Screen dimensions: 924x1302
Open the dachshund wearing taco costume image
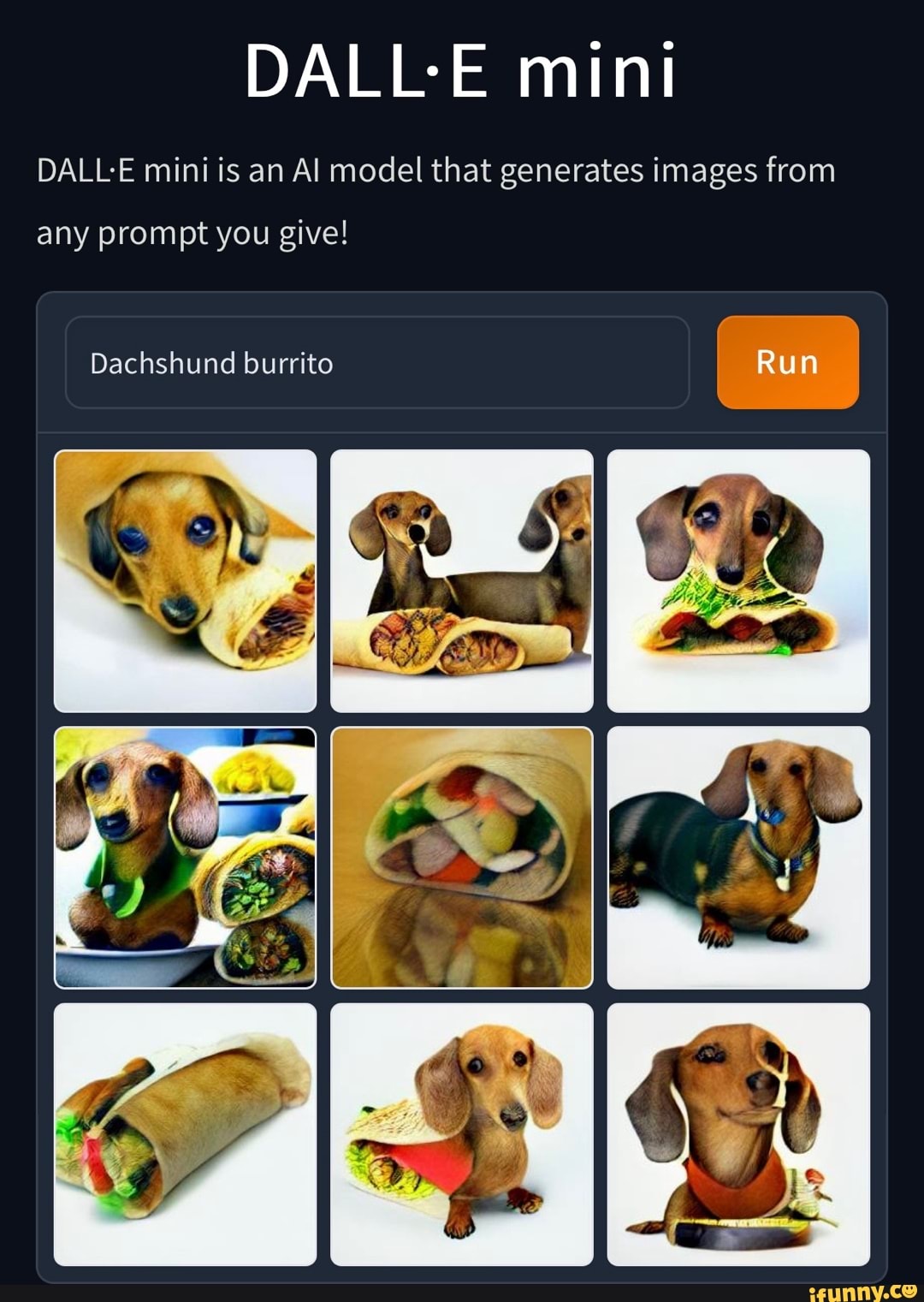[462, 1134]
